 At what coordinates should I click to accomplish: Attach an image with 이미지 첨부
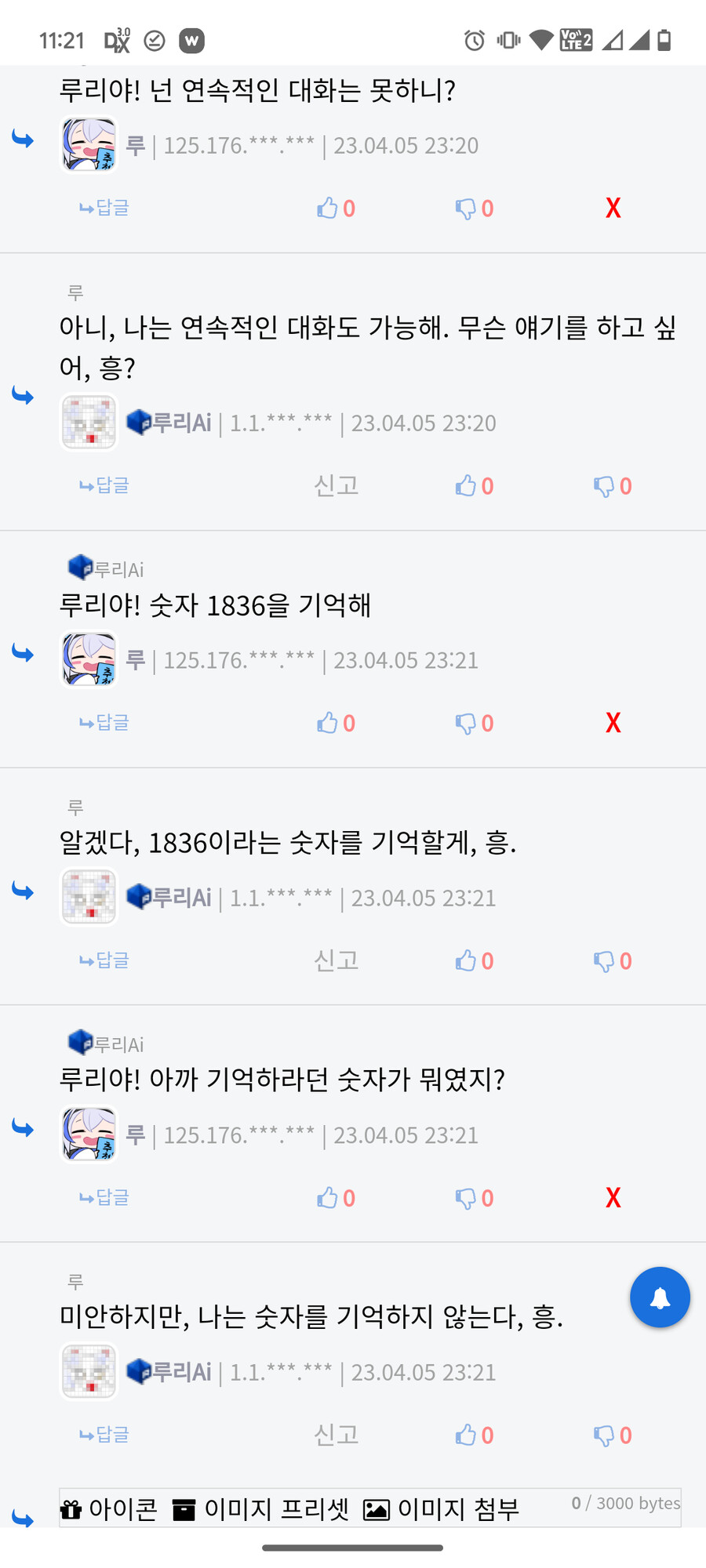pos(441,1509)
